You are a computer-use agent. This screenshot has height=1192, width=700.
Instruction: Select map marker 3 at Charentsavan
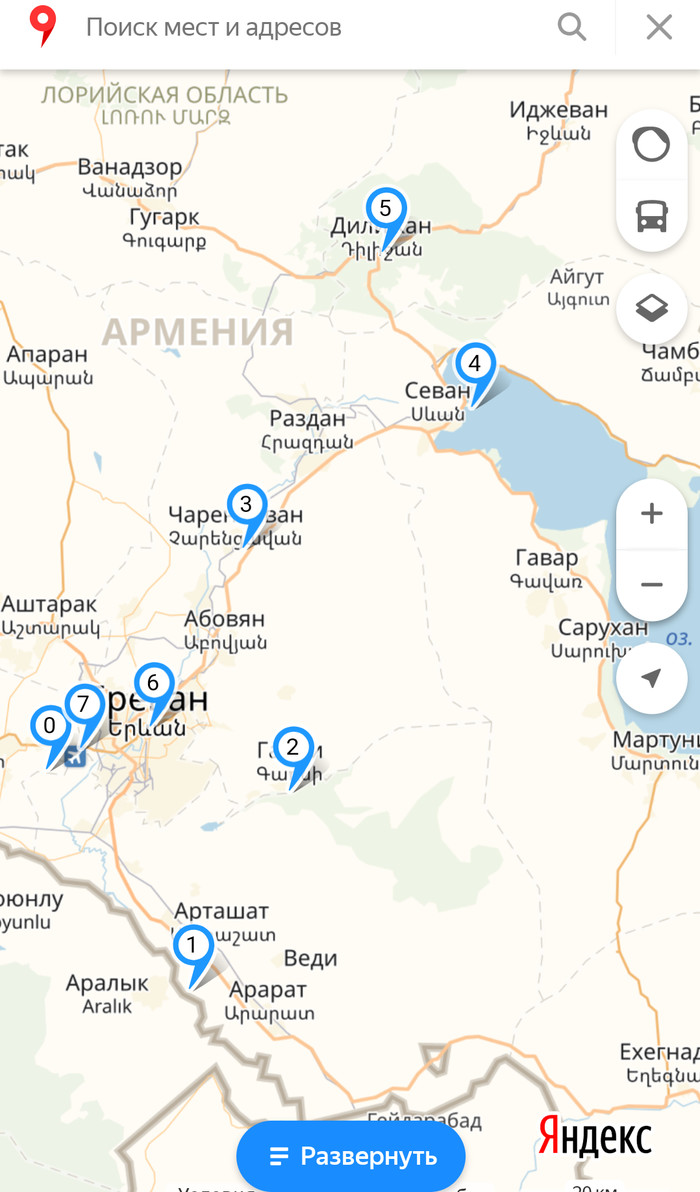(247, 505)
